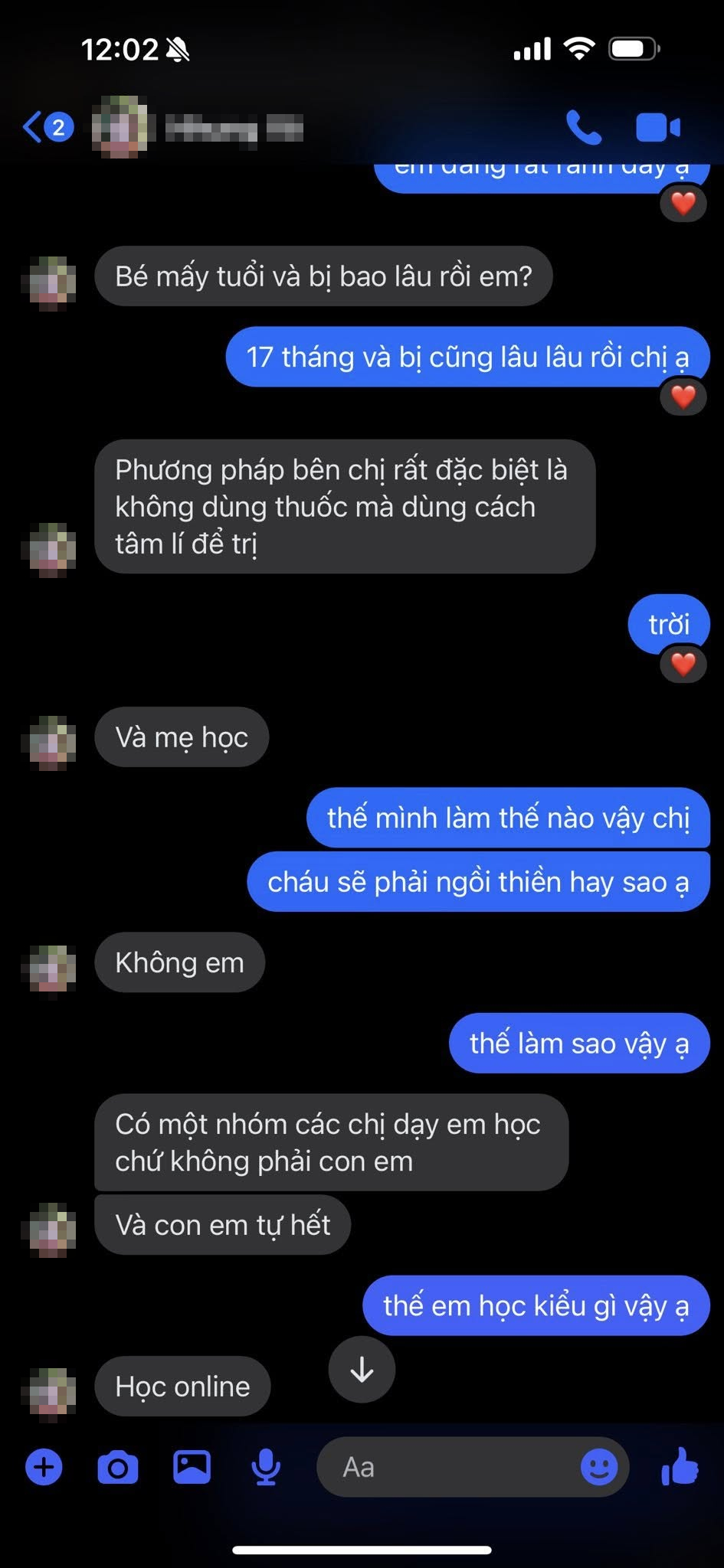This screenshot has width=724, height=1568.
Task: Record a voice message with the microphone
Action: tap(264, 1465)
